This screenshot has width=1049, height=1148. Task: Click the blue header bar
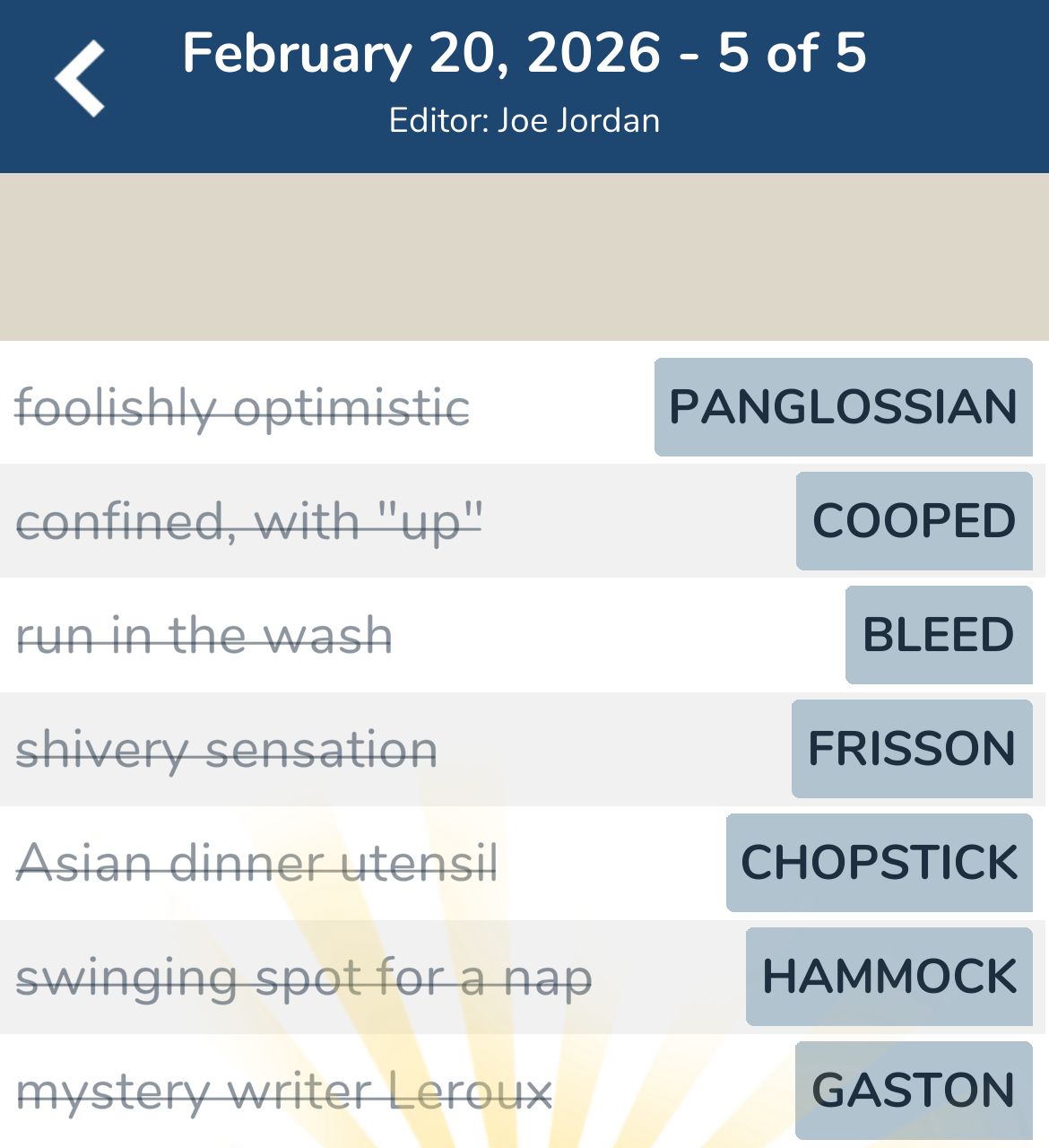[524, 85]
